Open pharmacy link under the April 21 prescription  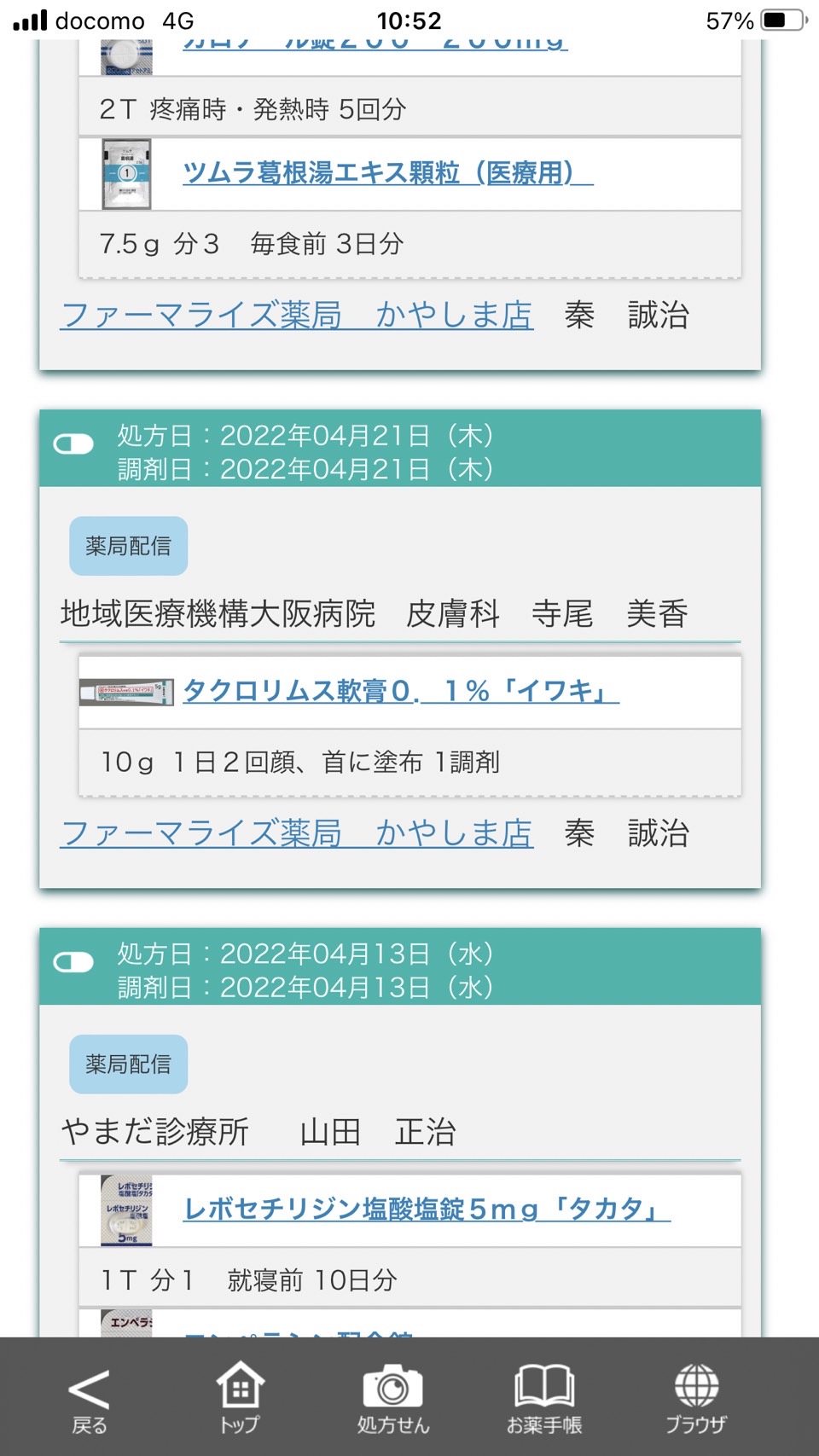pos(297,833)
